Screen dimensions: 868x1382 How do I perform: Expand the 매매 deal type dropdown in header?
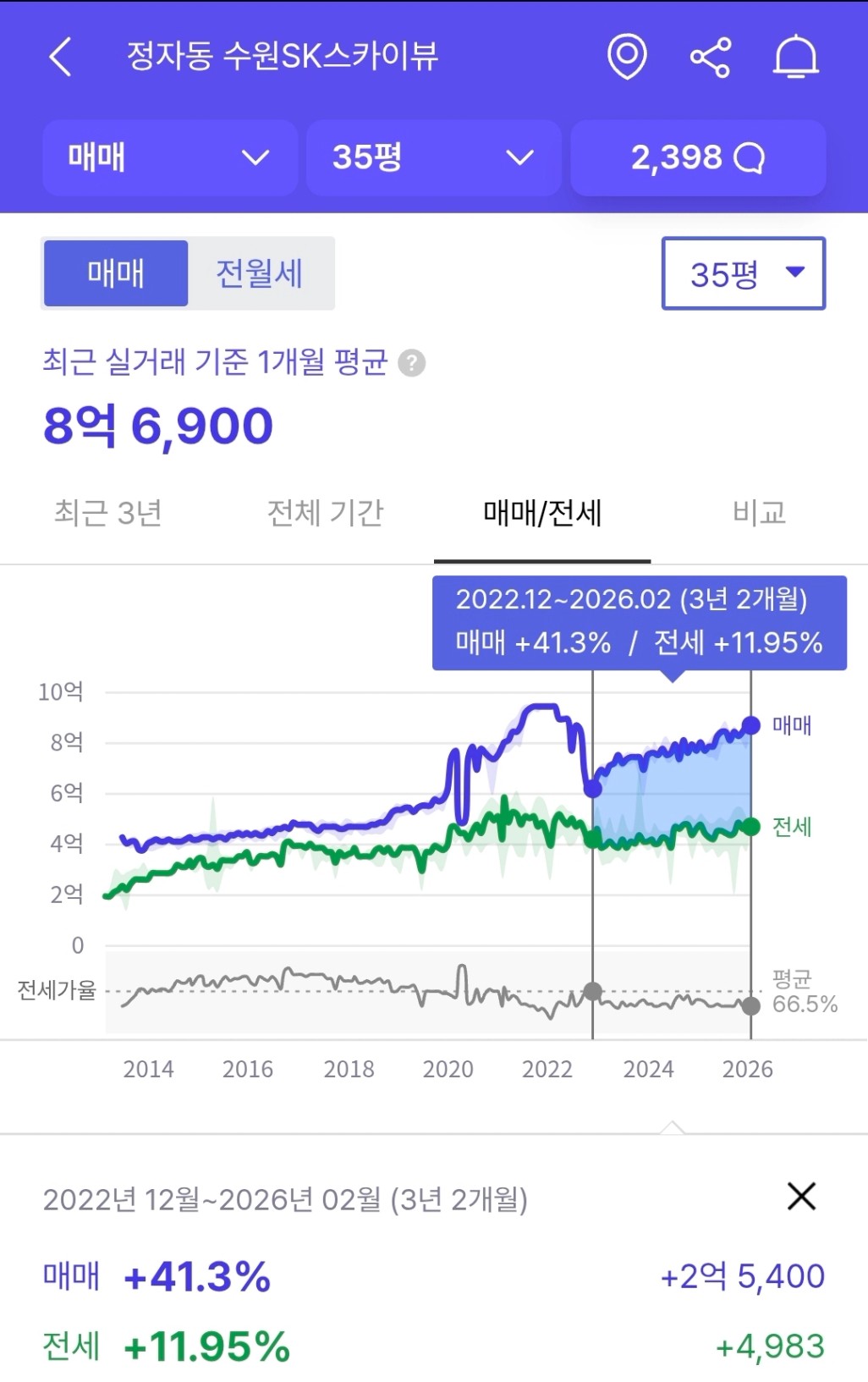coord(169,157)
